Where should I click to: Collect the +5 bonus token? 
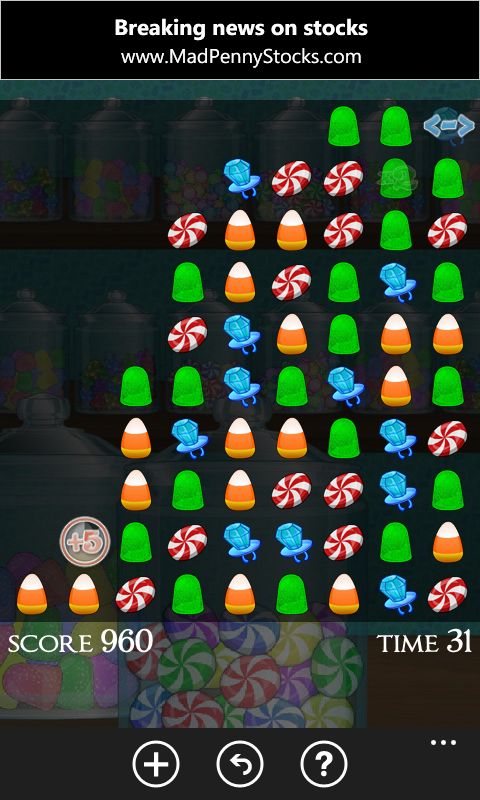click(x=85, y=542)
